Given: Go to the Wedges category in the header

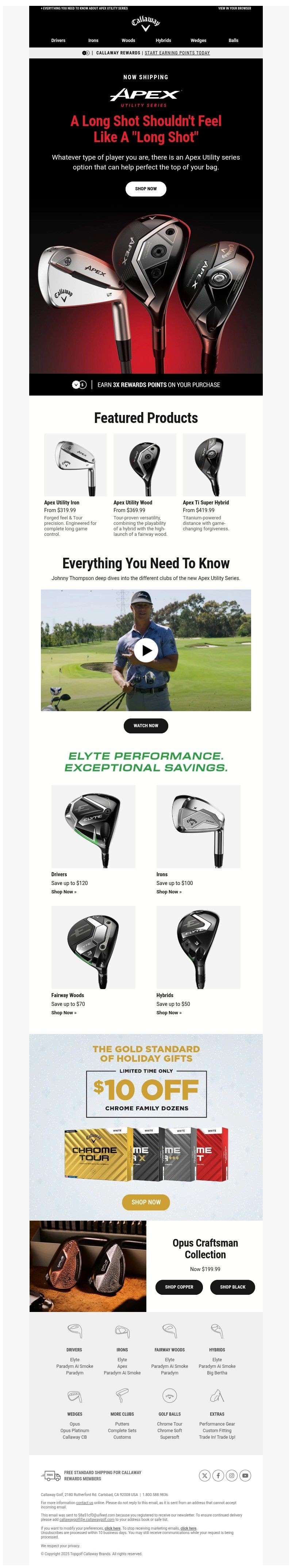Looking at the screenshot, I should [198, 40].
